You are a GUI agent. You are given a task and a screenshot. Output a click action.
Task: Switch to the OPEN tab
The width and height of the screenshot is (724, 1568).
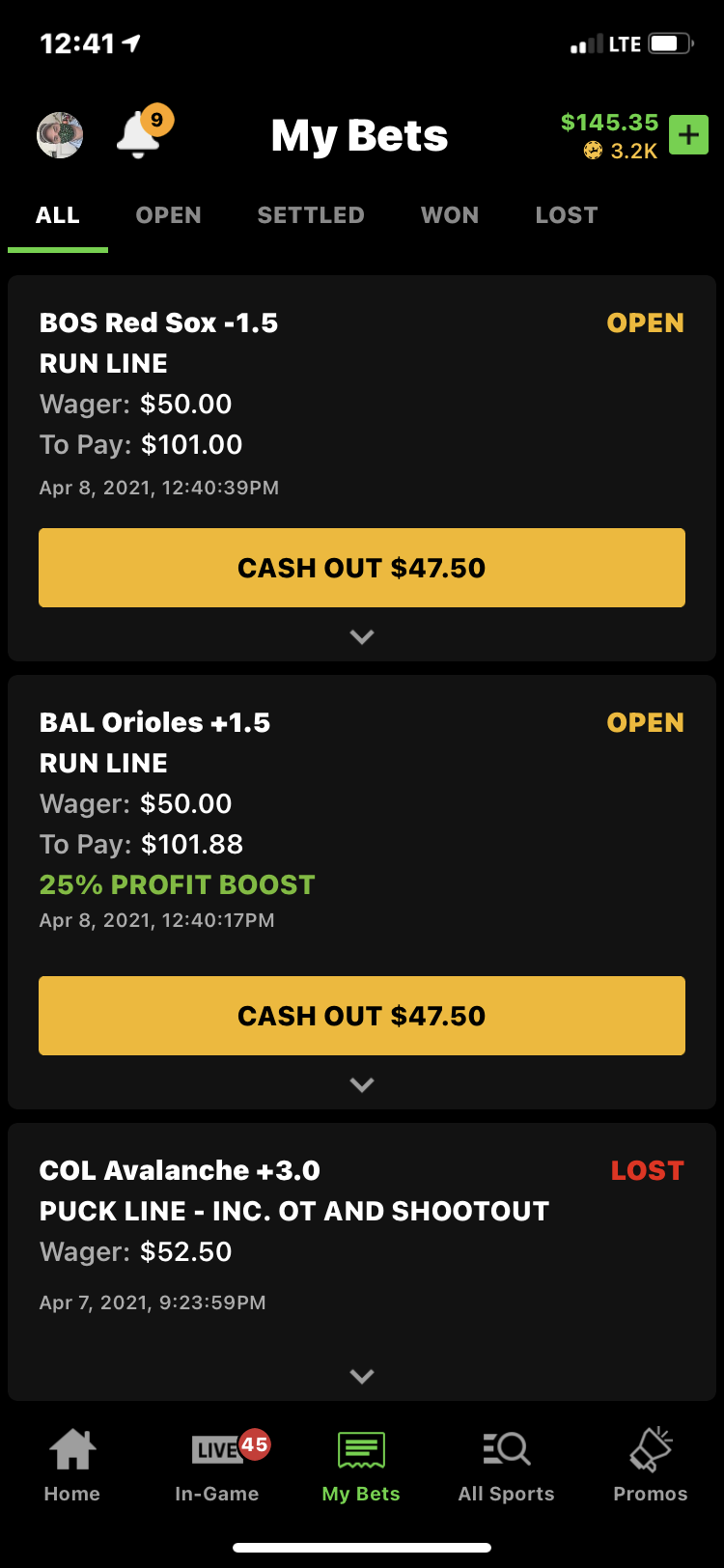169,215
